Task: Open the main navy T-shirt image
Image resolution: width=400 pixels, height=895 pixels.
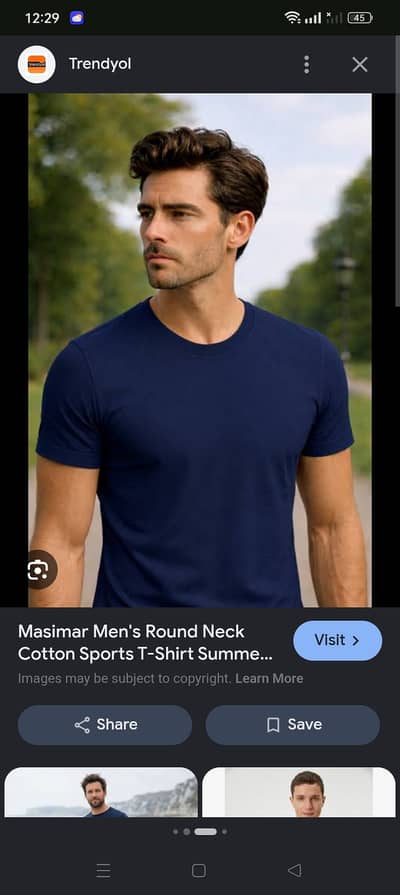Action: [x=200, y=350]
